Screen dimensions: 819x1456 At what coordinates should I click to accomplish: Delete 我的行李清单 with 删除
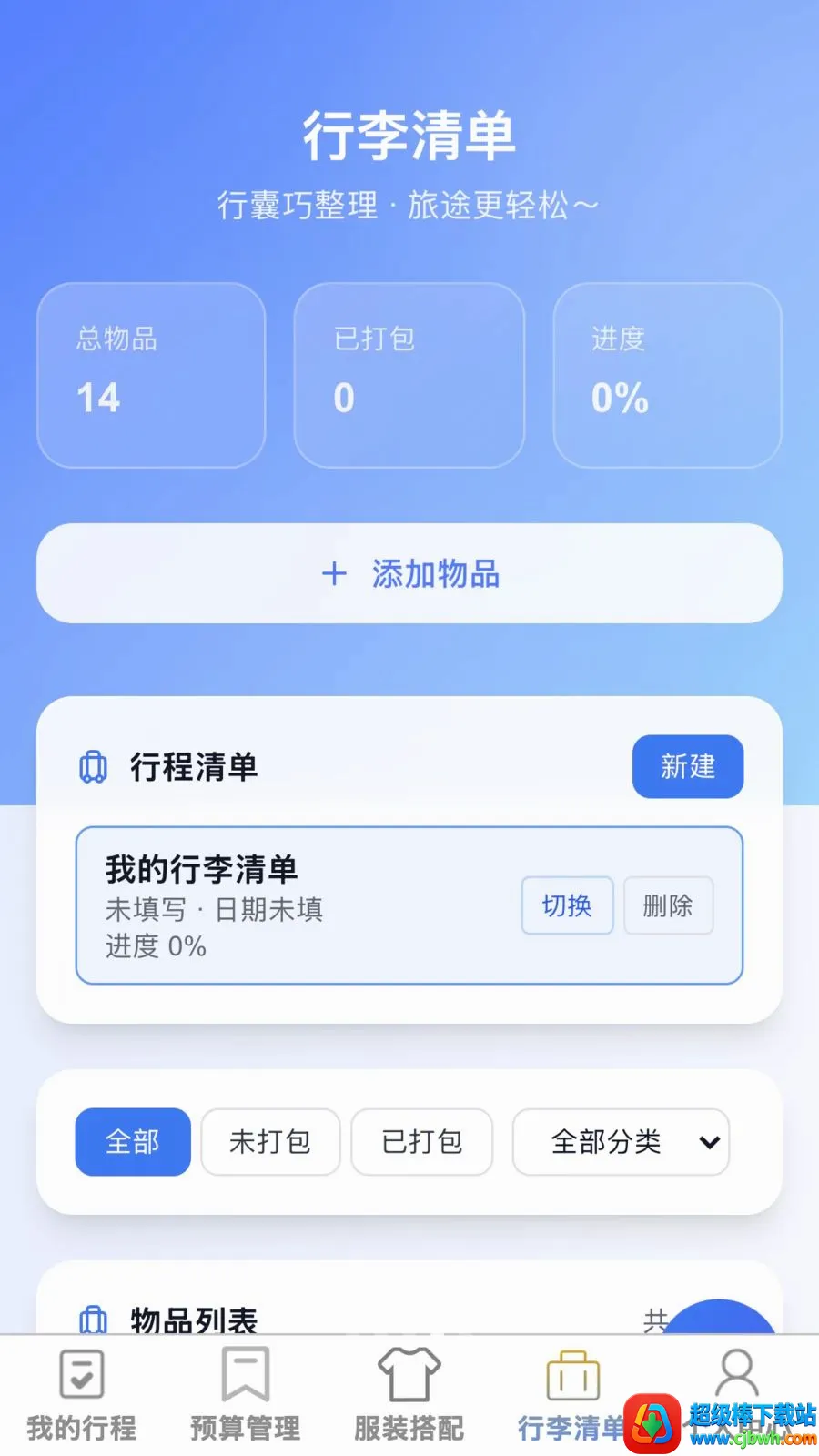[x=668, y=905]
